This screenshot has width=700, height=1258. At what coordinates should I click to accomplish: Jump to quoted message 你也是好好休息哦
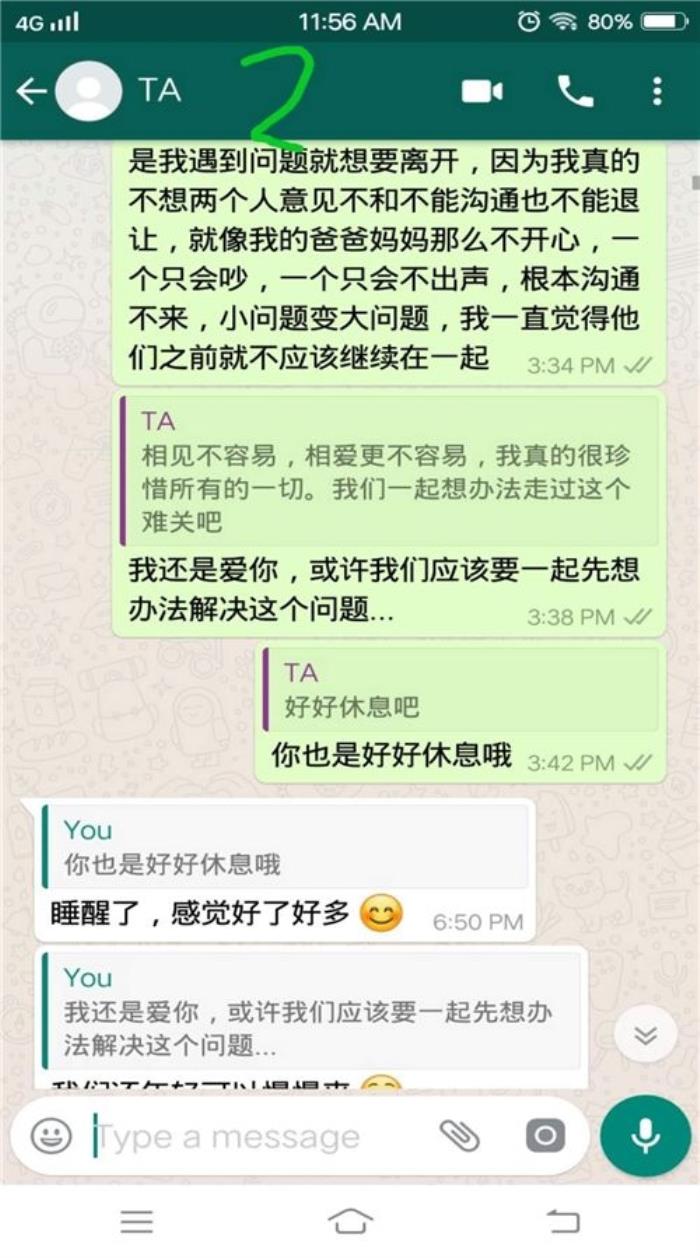click(285, 846)
